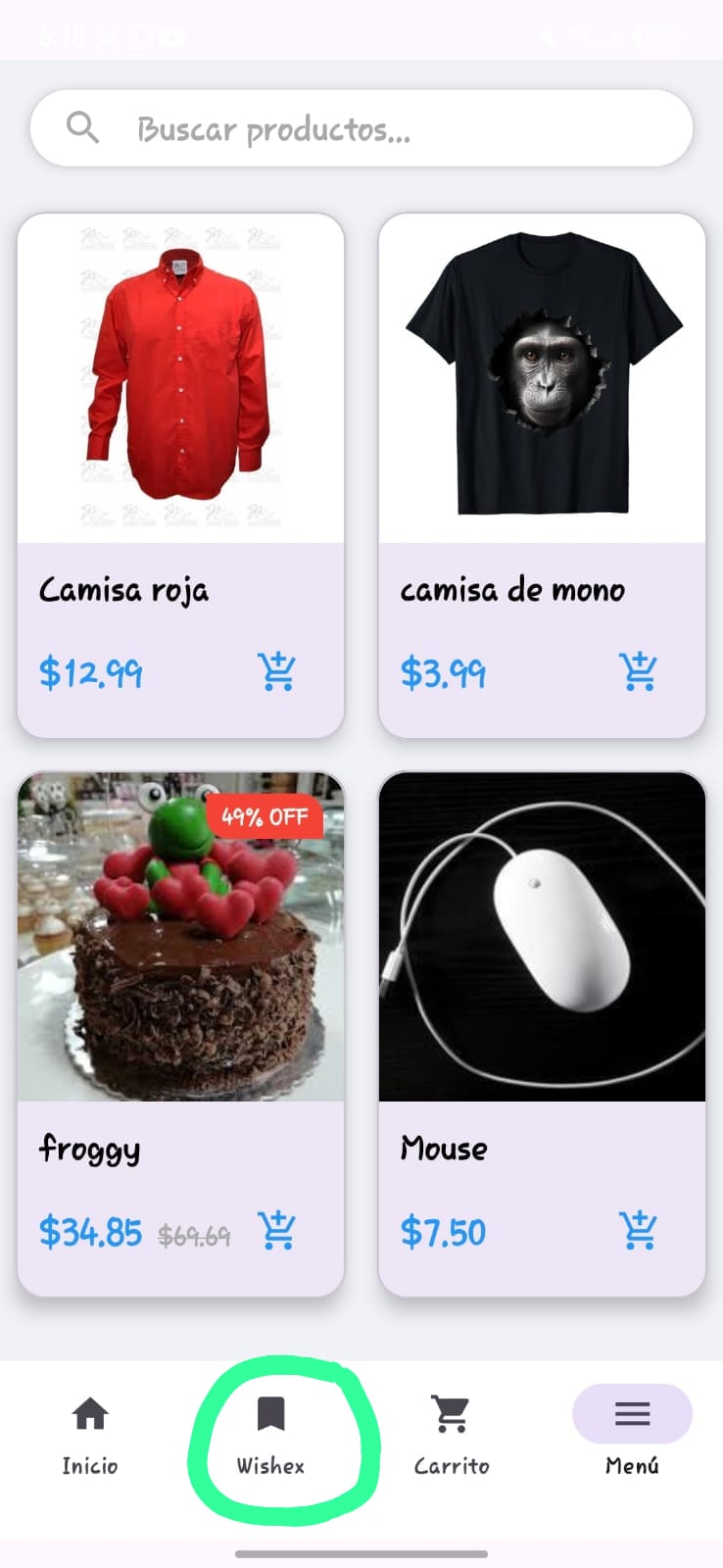Open the Camisa roja product card

180,378
